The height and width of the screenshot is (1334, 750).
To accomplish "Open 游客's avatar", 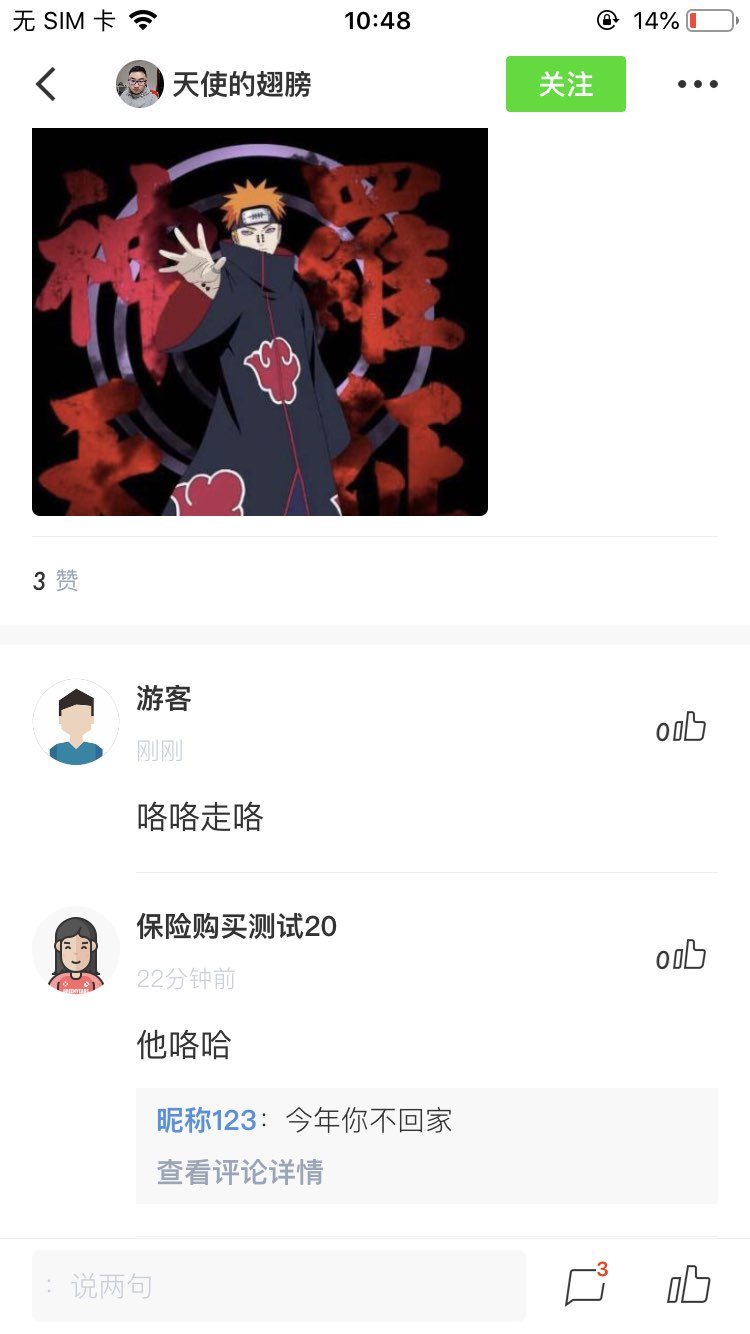I will pyautogui.click(x=76, y=723).
